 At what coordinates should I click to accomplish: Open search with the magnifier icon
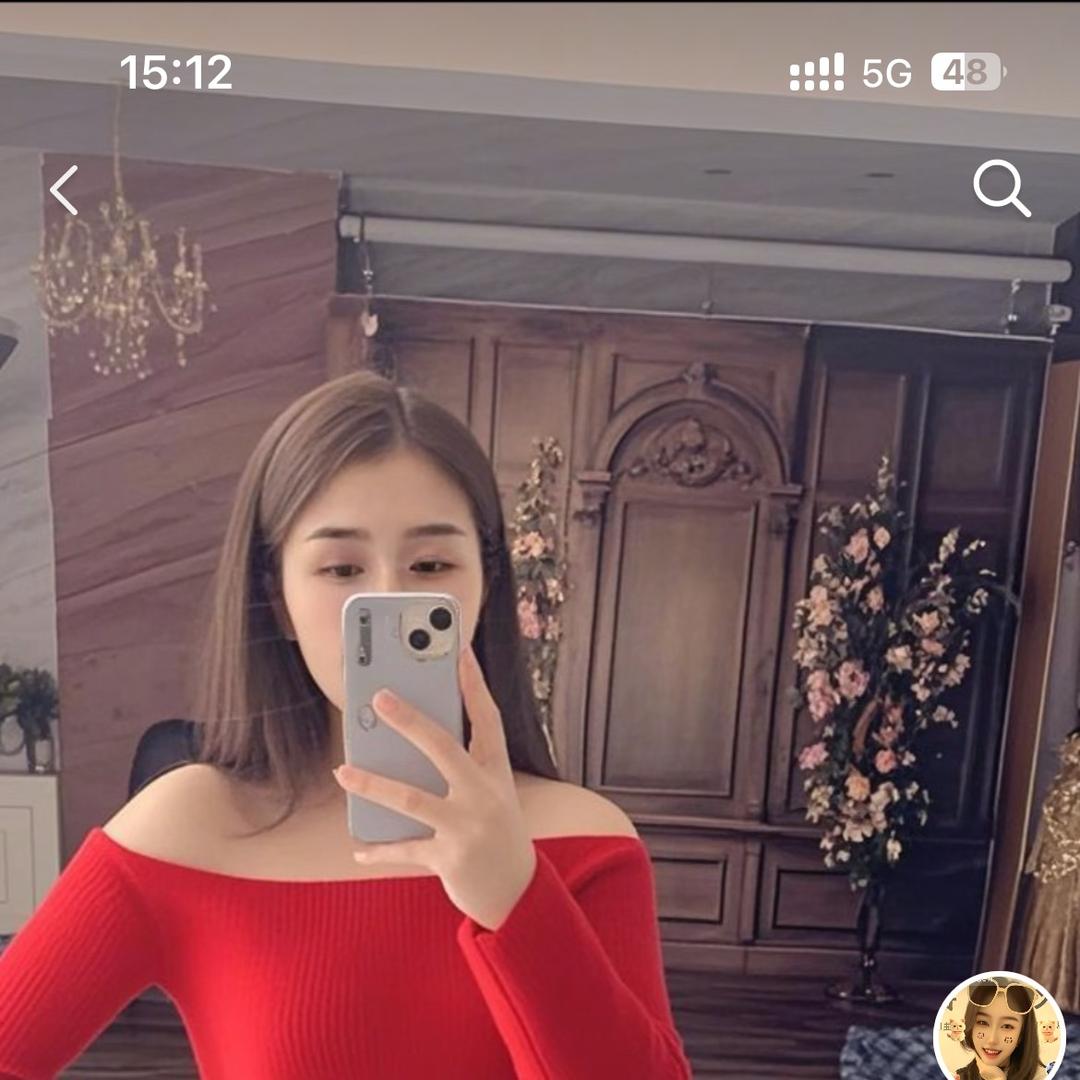1001,188
